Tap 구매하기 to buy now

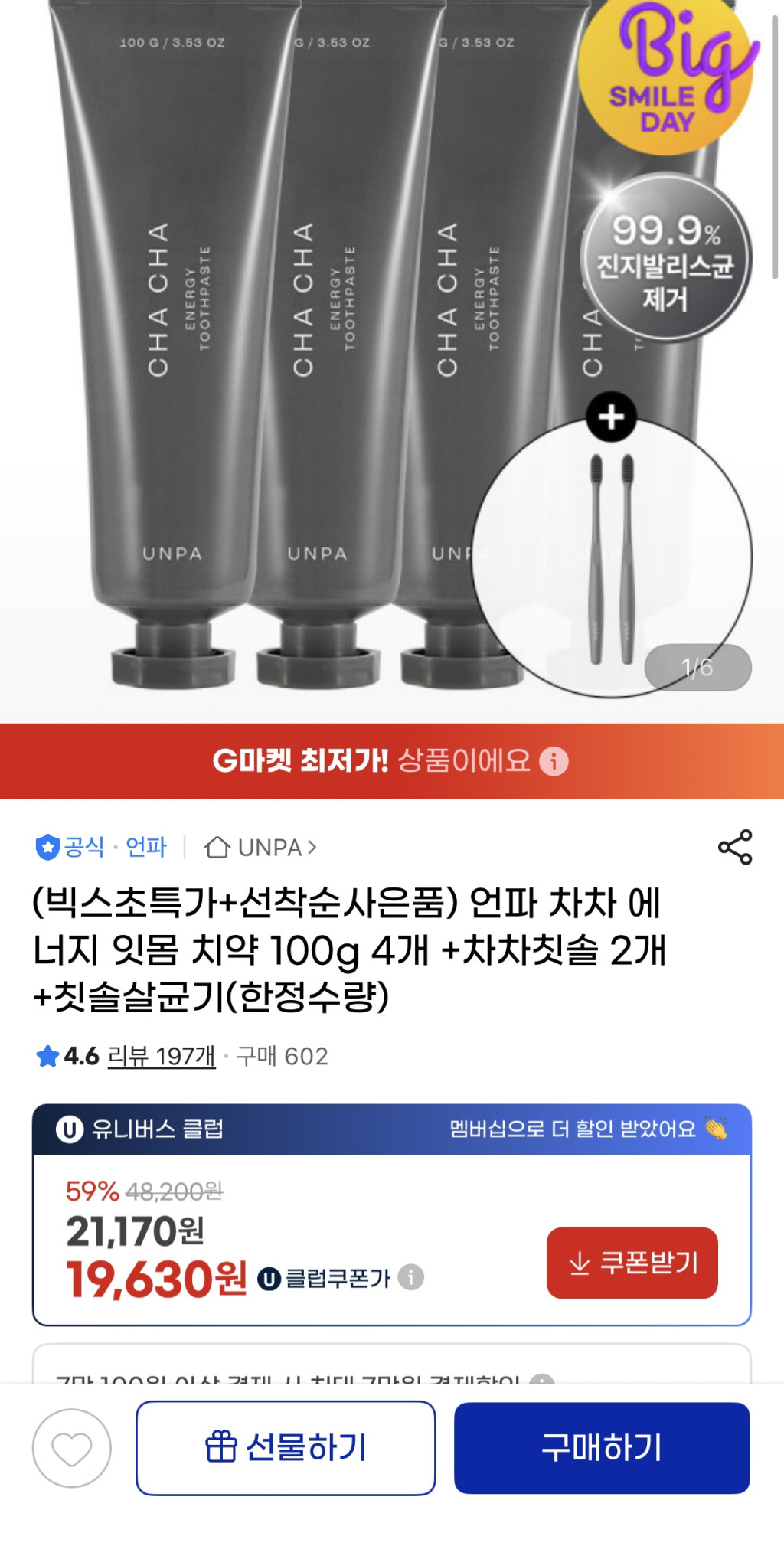pyautogui.click(x=602, y=1448)
